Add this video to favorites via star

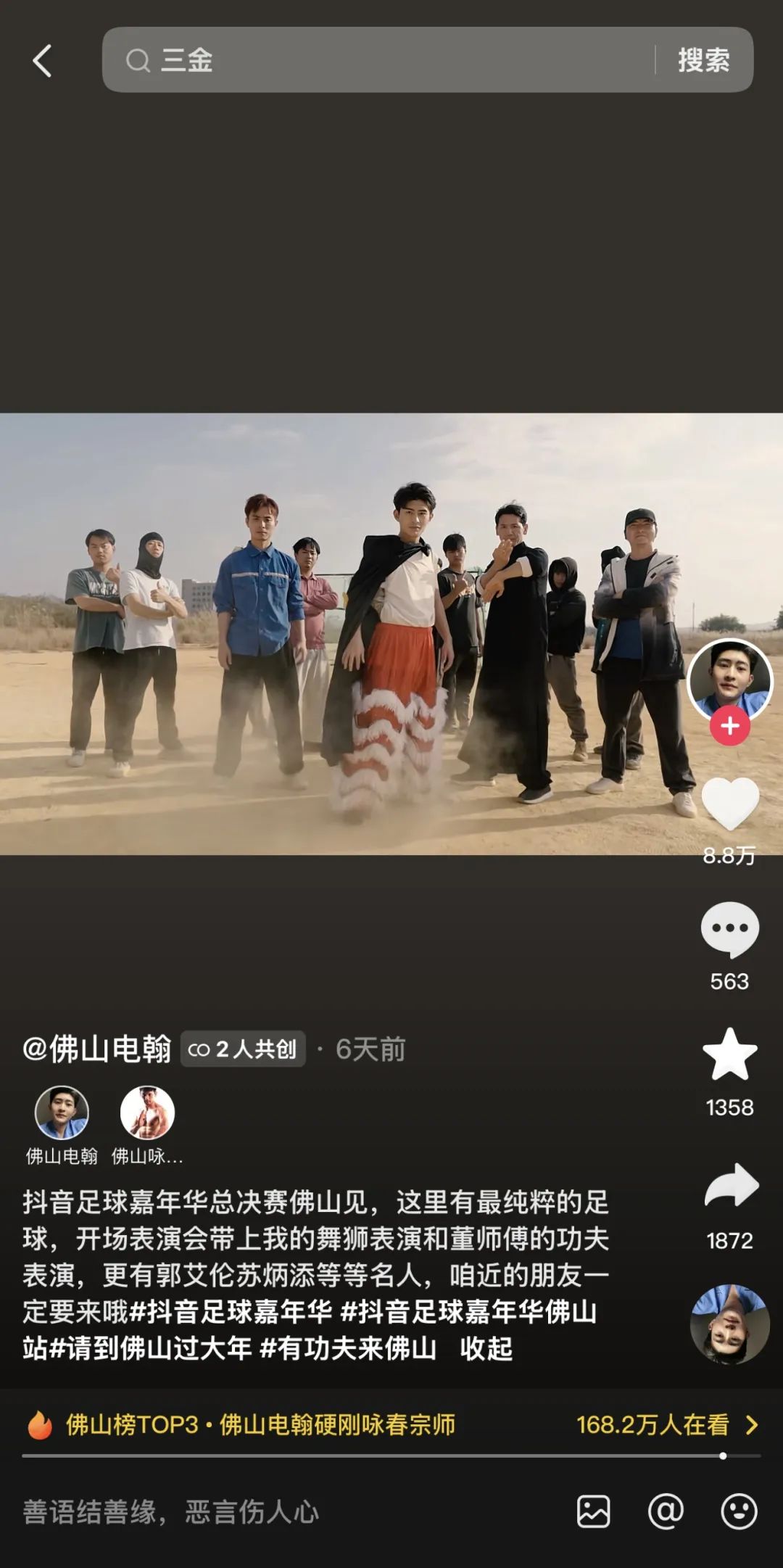729,1055
